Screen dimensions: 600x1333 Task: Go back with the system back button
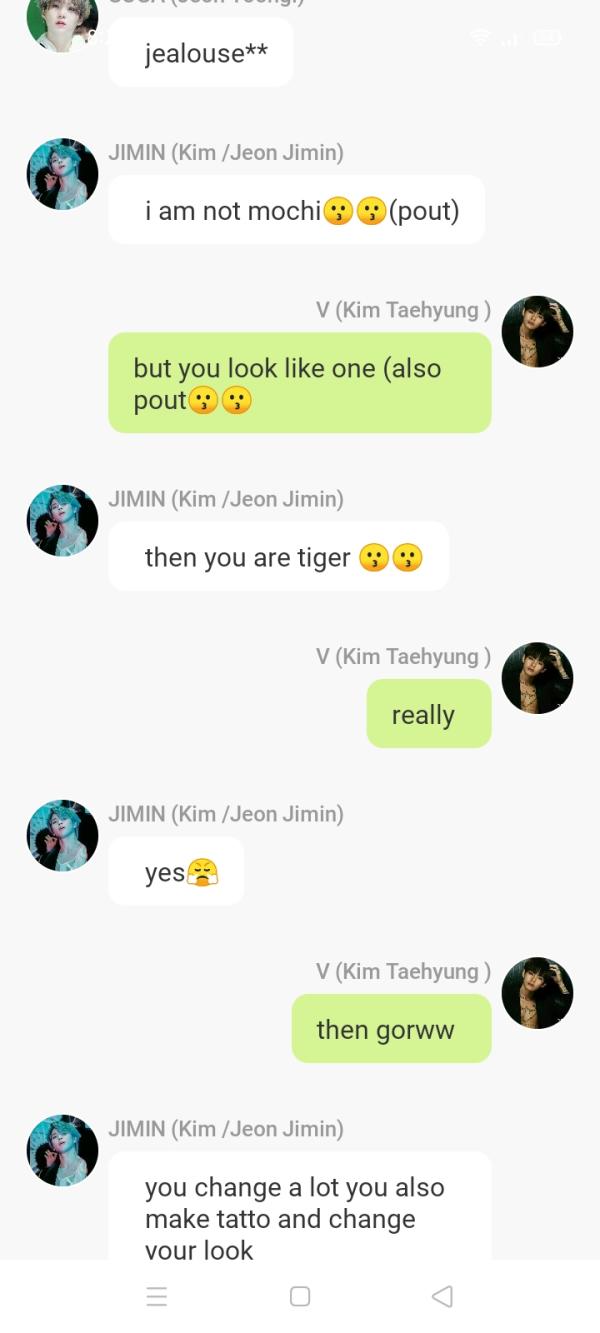[x=442, y=1296]
